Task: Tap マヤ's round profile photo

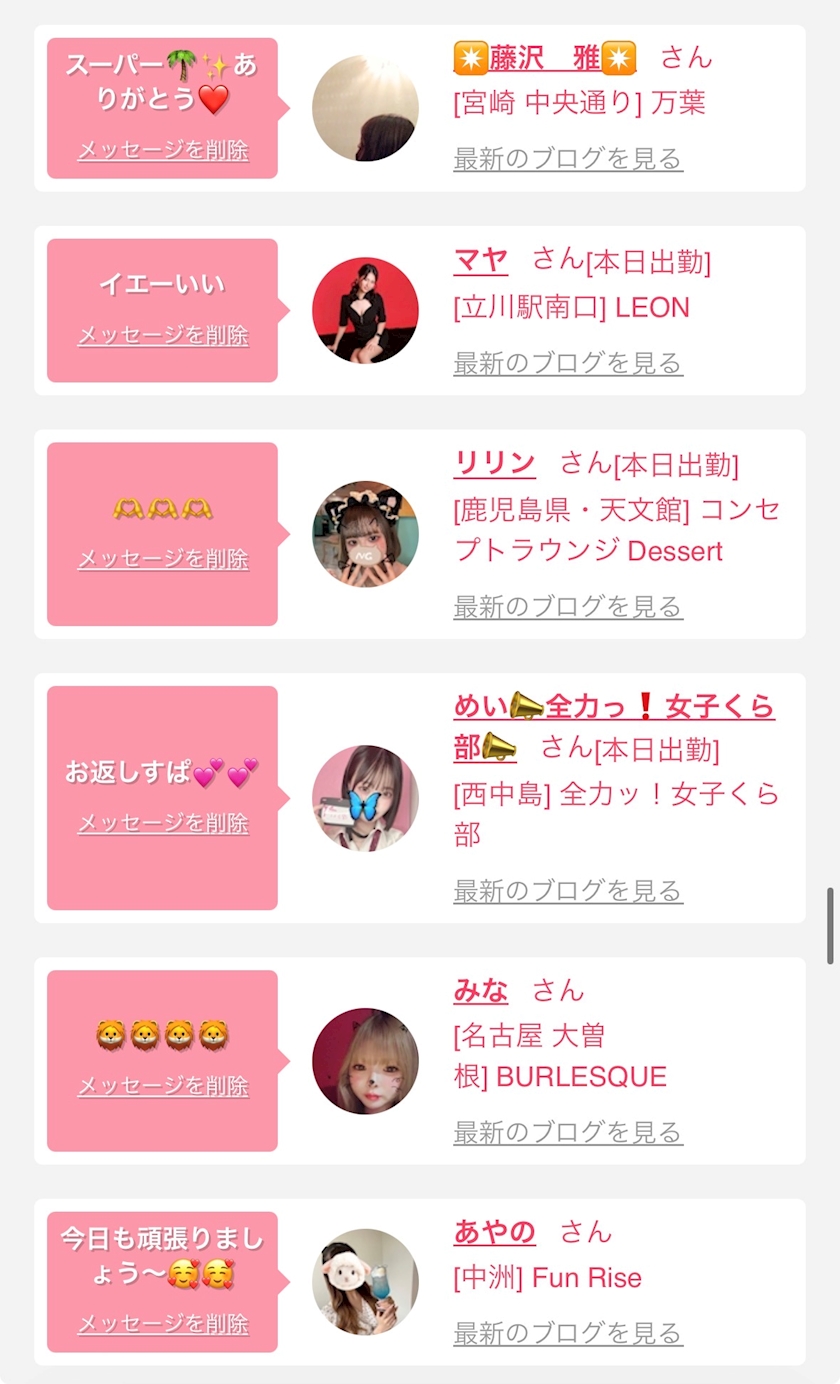Action: (365, 310)
